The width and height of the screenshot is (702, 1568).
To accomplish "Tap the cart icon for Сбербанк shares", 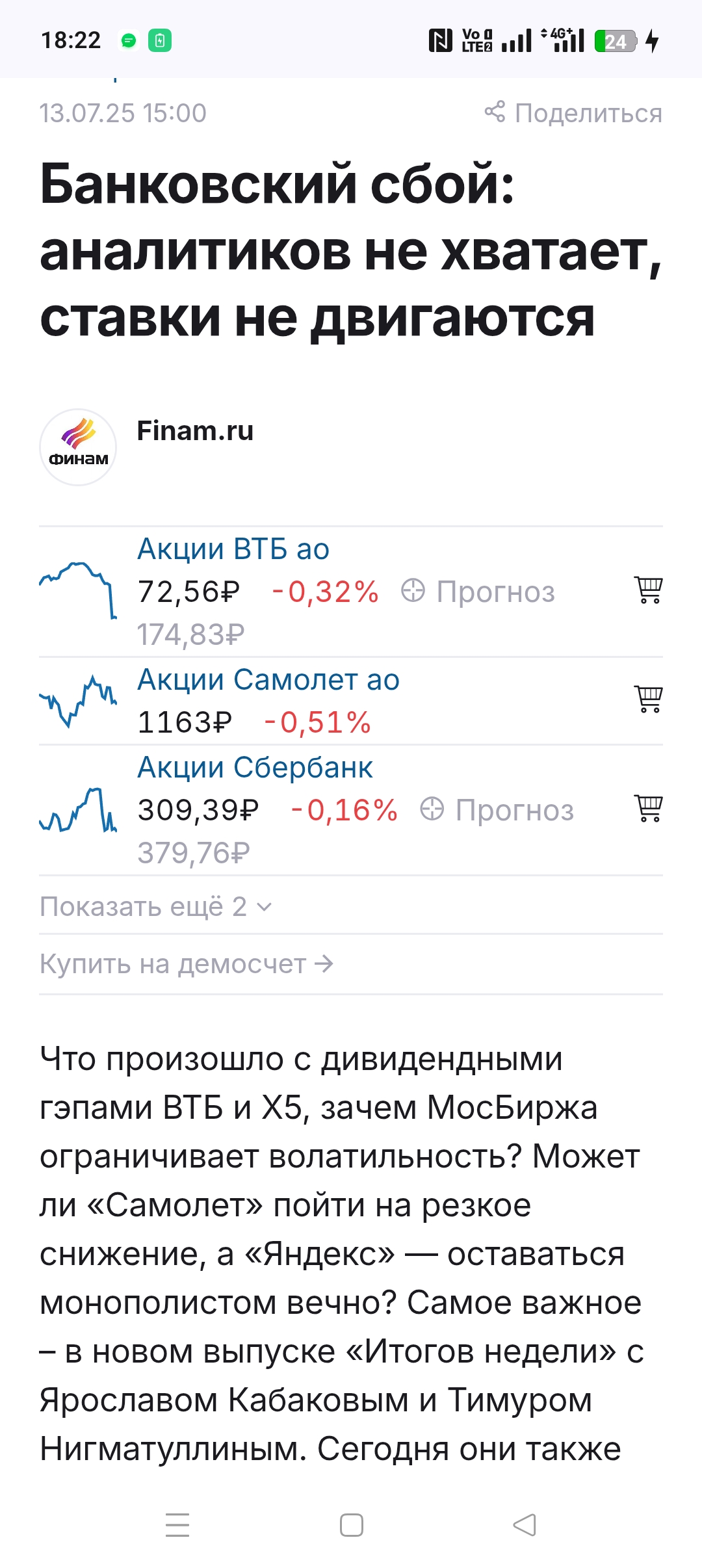I will (648, 809).
